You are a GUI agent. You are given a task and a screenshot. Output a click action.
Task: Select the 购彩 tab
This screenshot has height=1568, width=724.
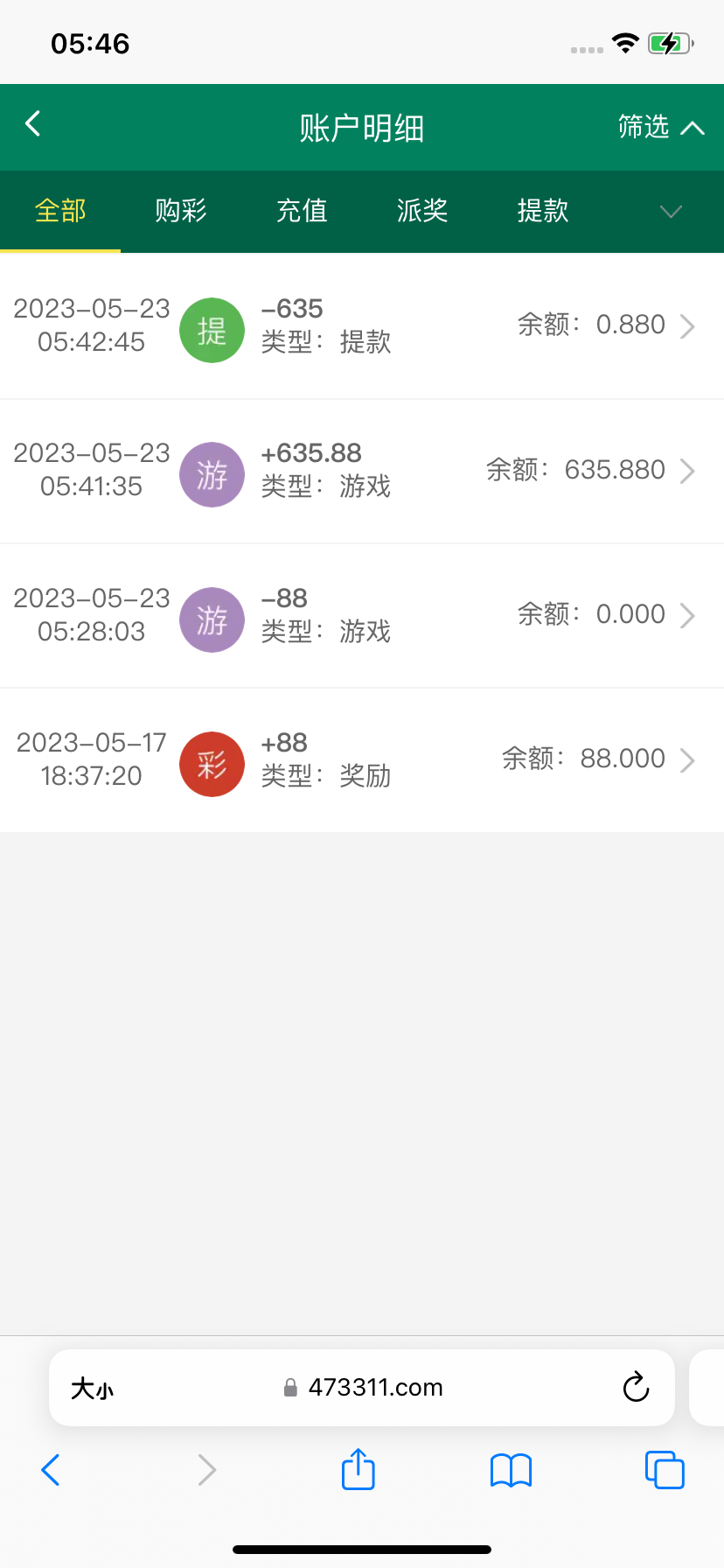(180, 212)
